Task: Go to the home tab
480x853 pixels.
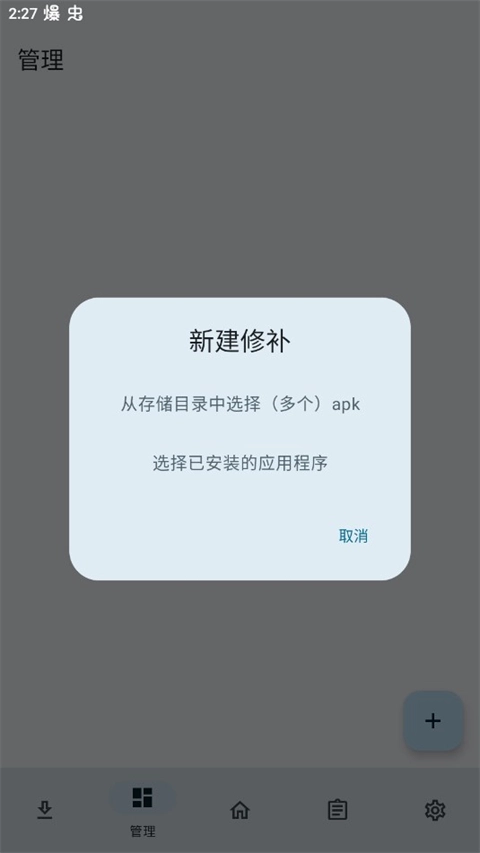Action: point(240,811)
